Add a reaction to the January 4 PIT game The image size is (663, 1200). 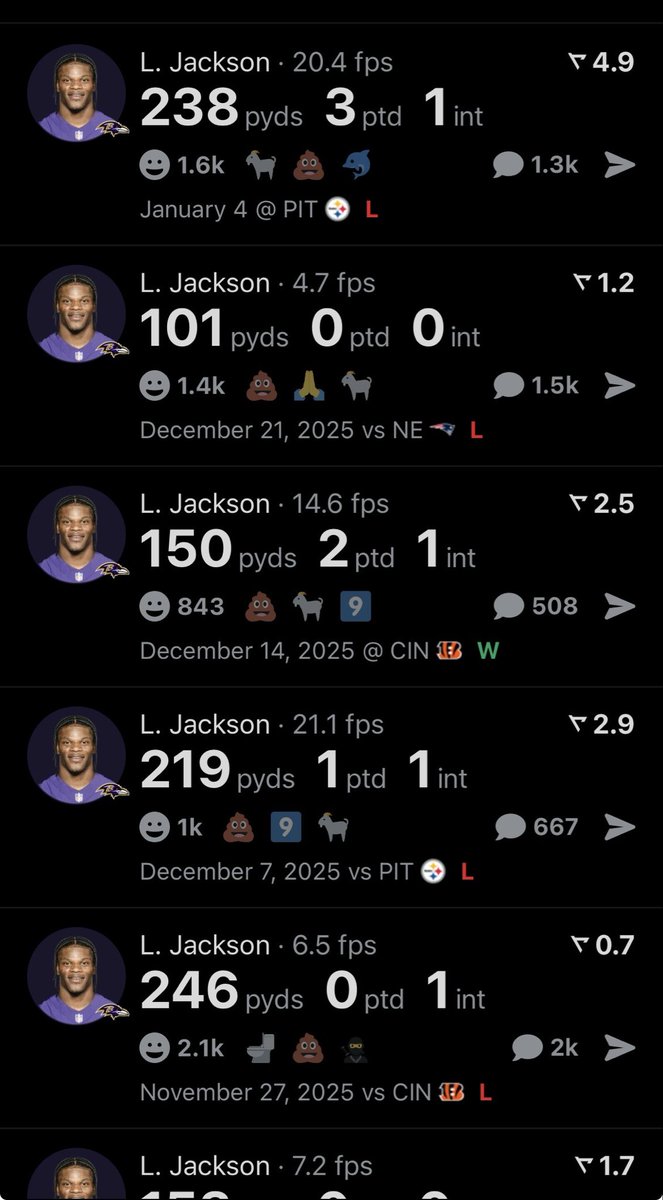click(155, 165)
